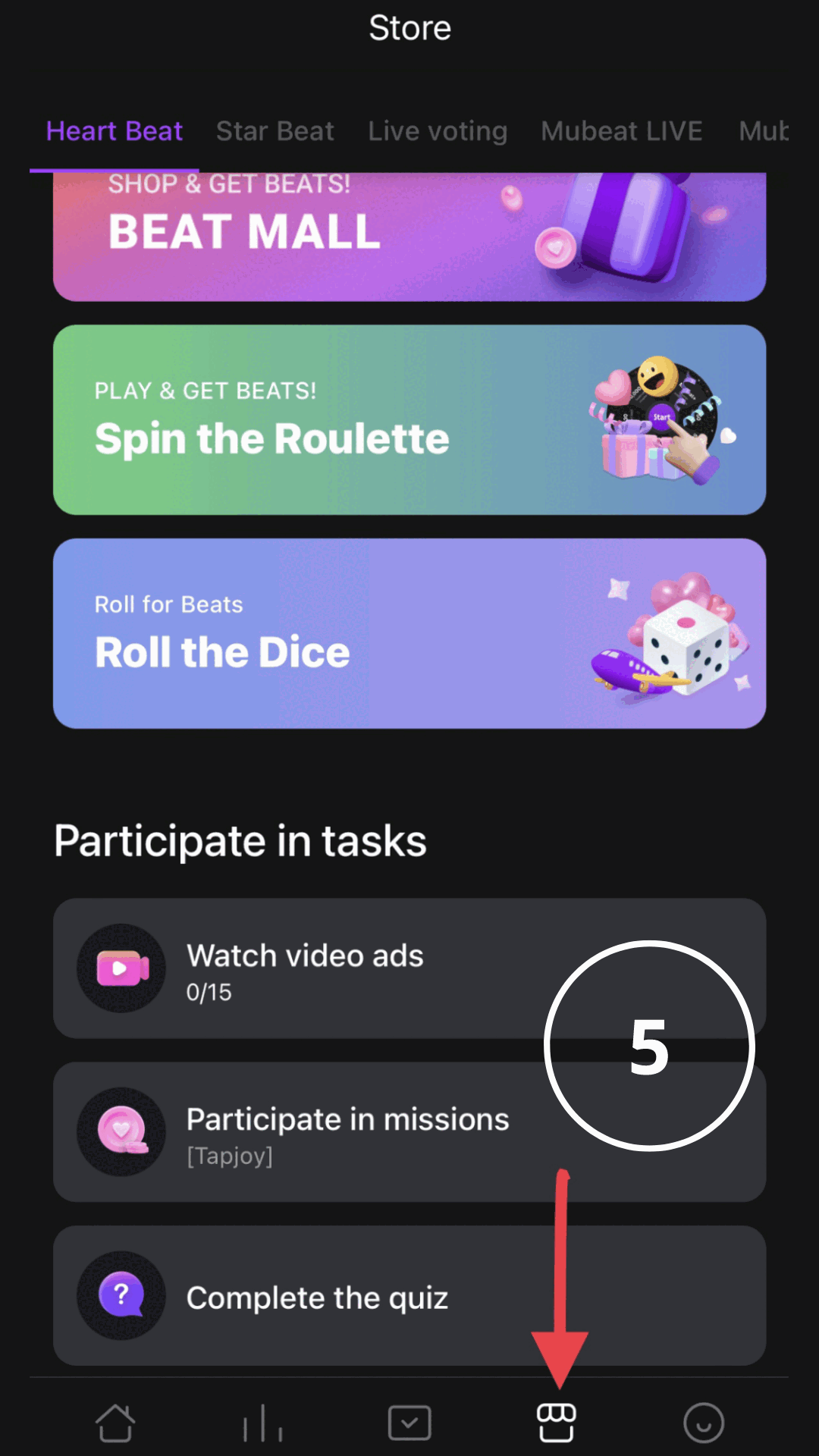819x1456 pixels.
Task: Open the profile smiley tab
Action: tap(703, 1423)
